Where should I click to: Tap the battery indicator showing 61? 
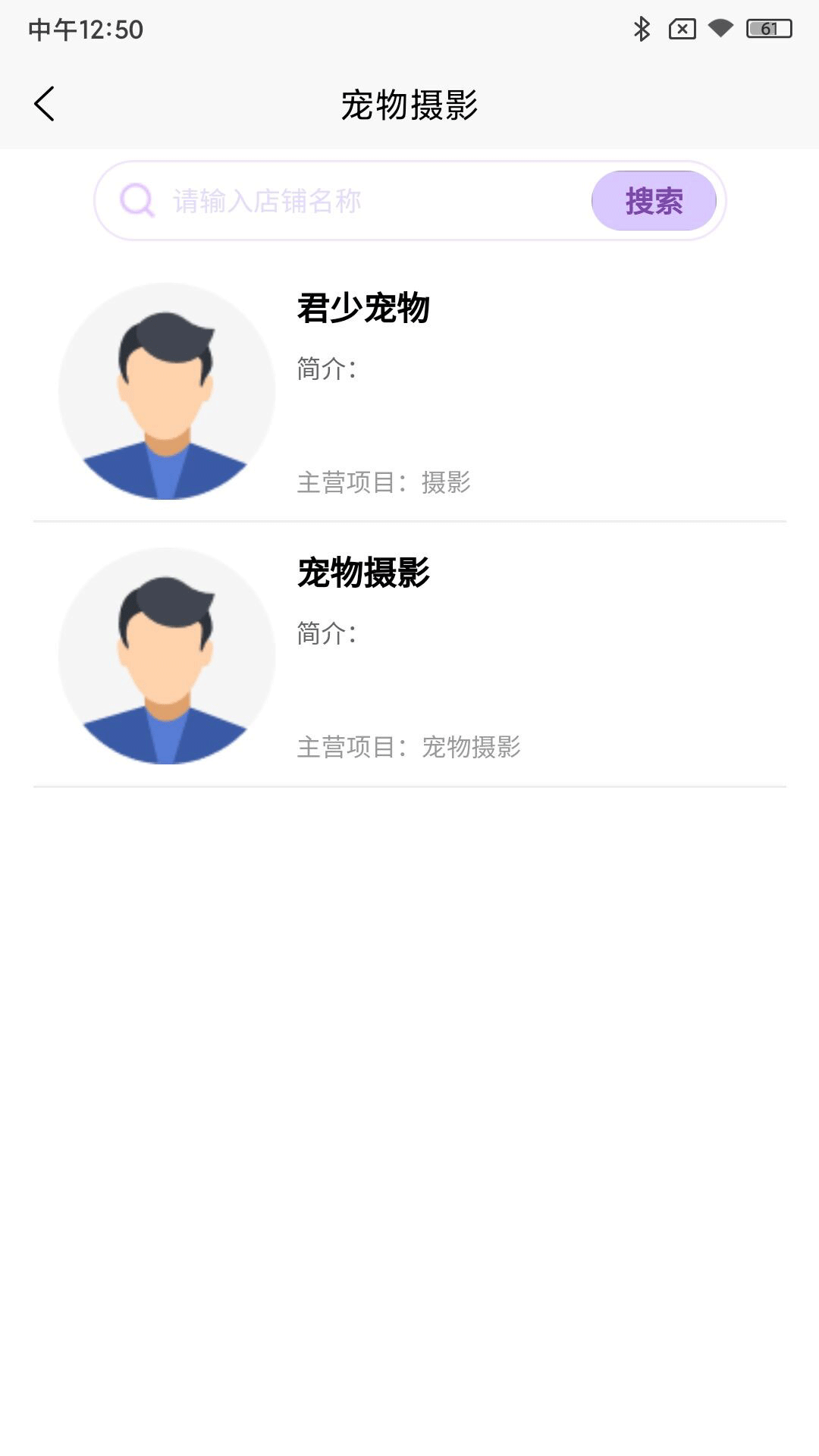pos(767,29)
